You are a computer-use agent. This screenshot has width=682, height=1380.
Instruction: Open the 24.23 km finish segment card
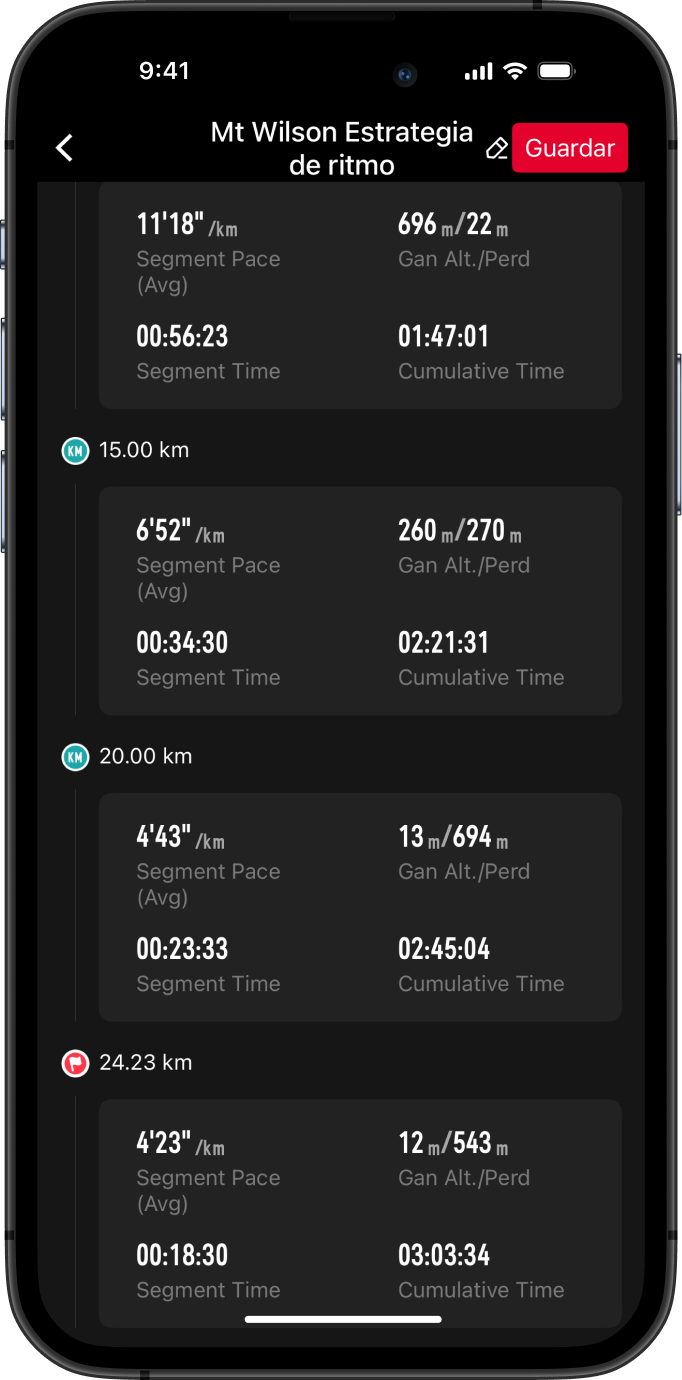[x=360, y=1212]
